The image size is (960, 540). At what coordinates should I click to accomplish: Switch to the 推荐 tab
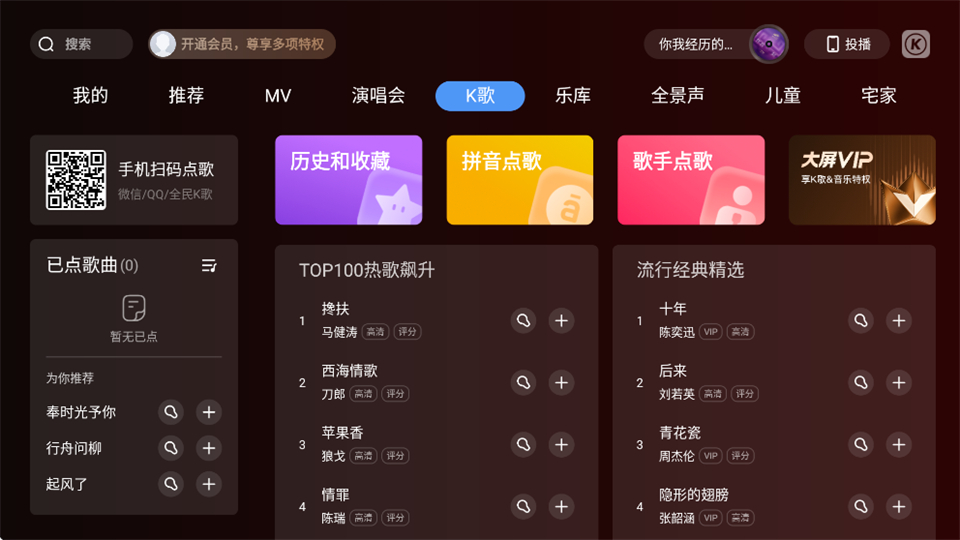[x=186, y=96]
